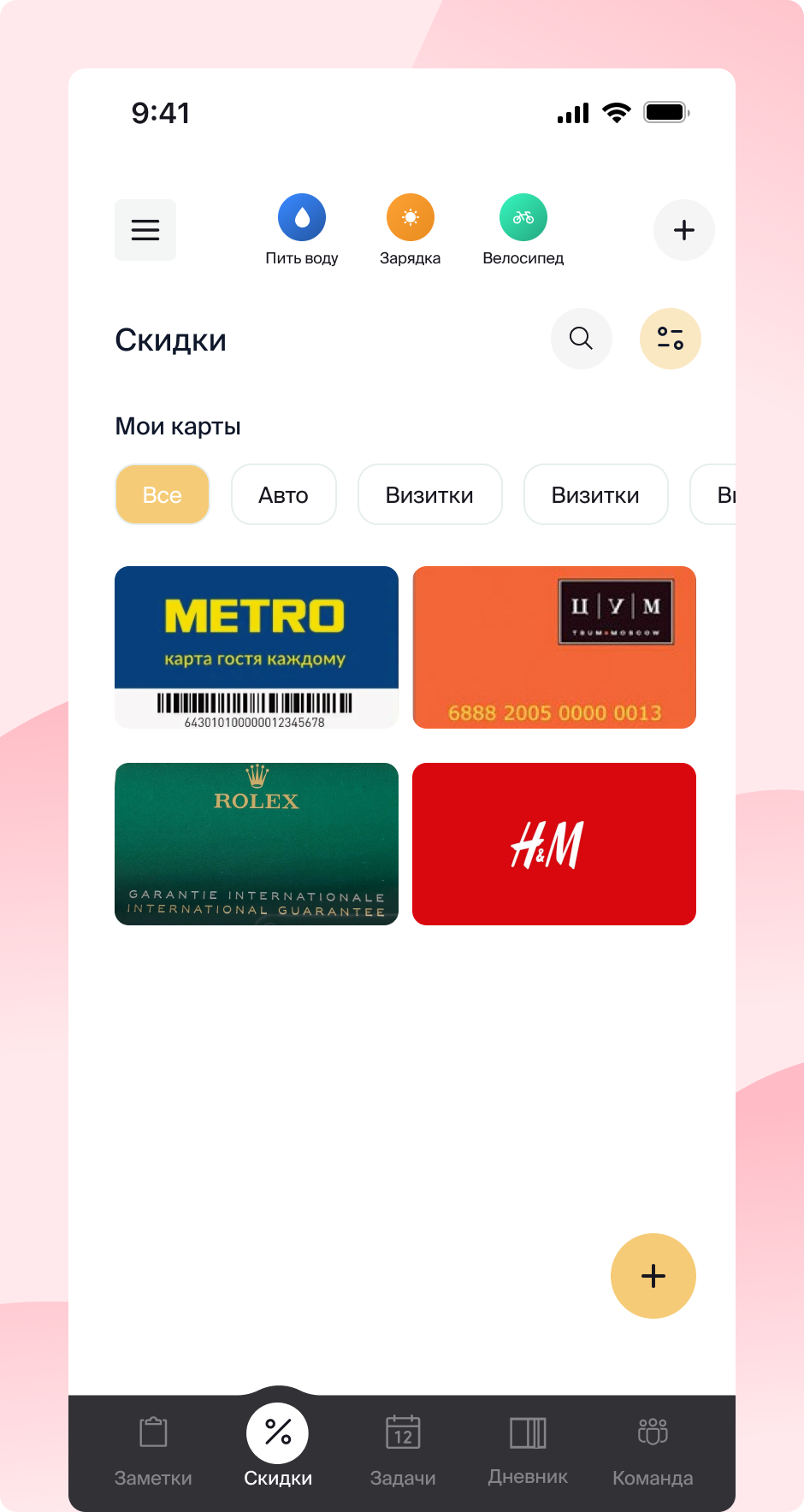
Task: Add a new card with floating button
Action: (653, 1276)
